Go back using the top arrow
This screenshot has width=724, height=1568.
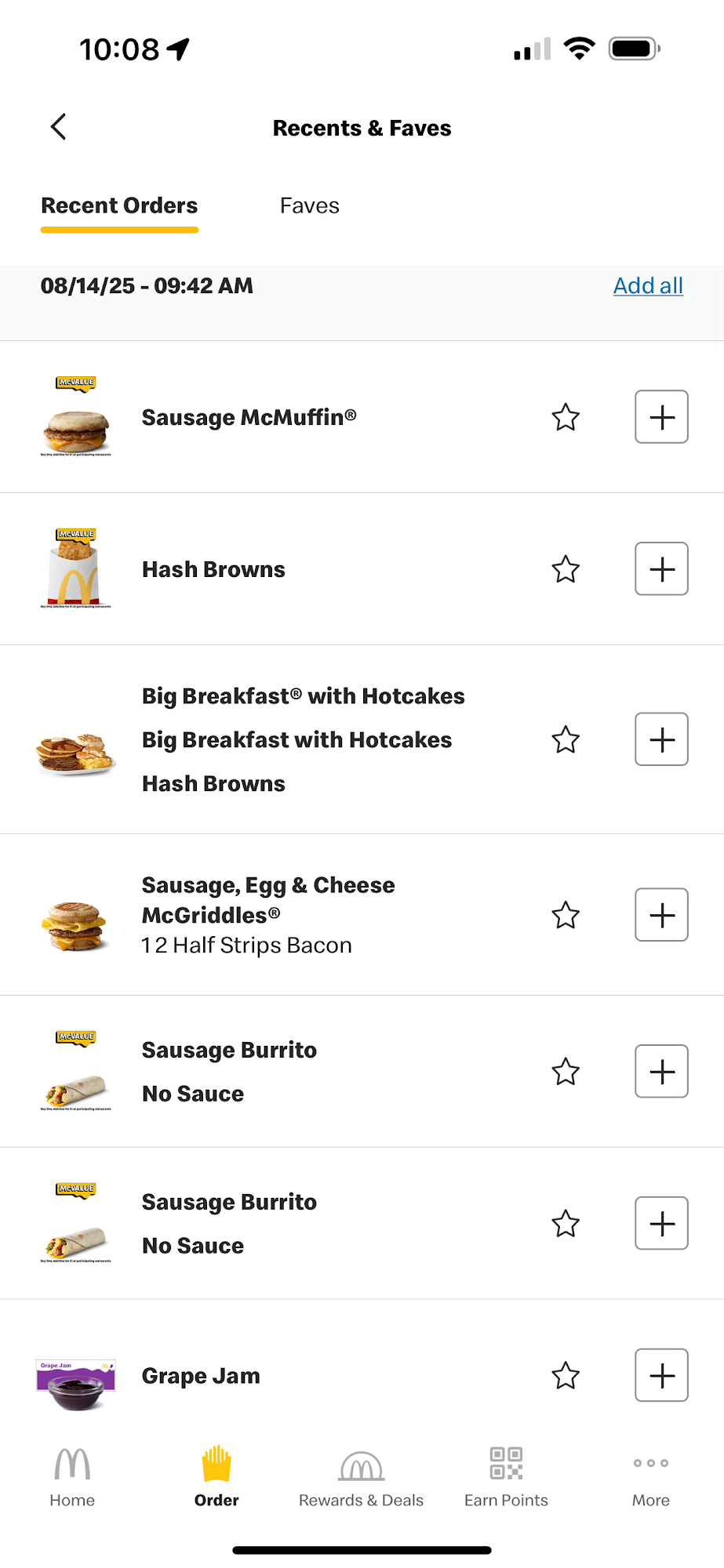59,127
